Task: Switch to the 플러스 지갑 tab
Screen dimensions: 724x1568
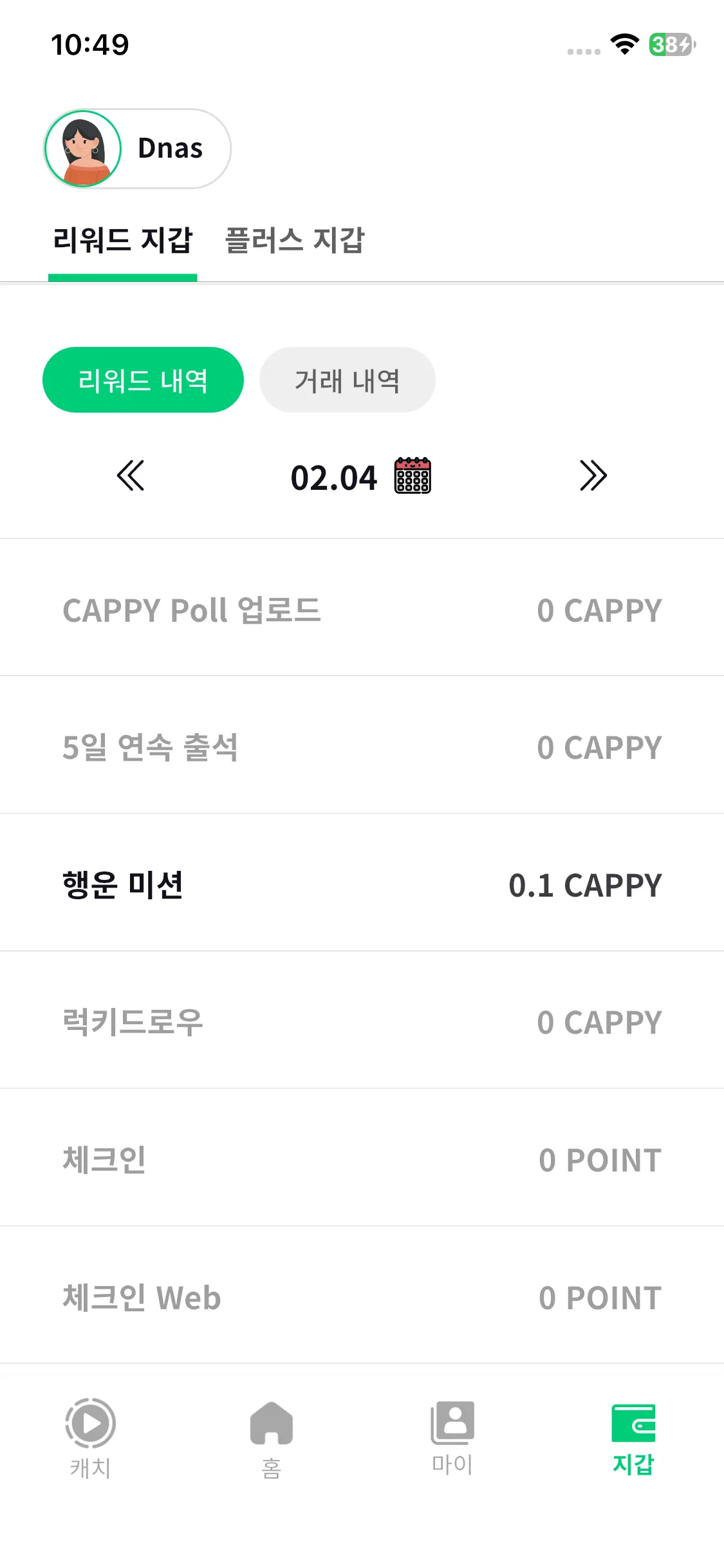Action: pyautogui.click(x=294, y=241)
